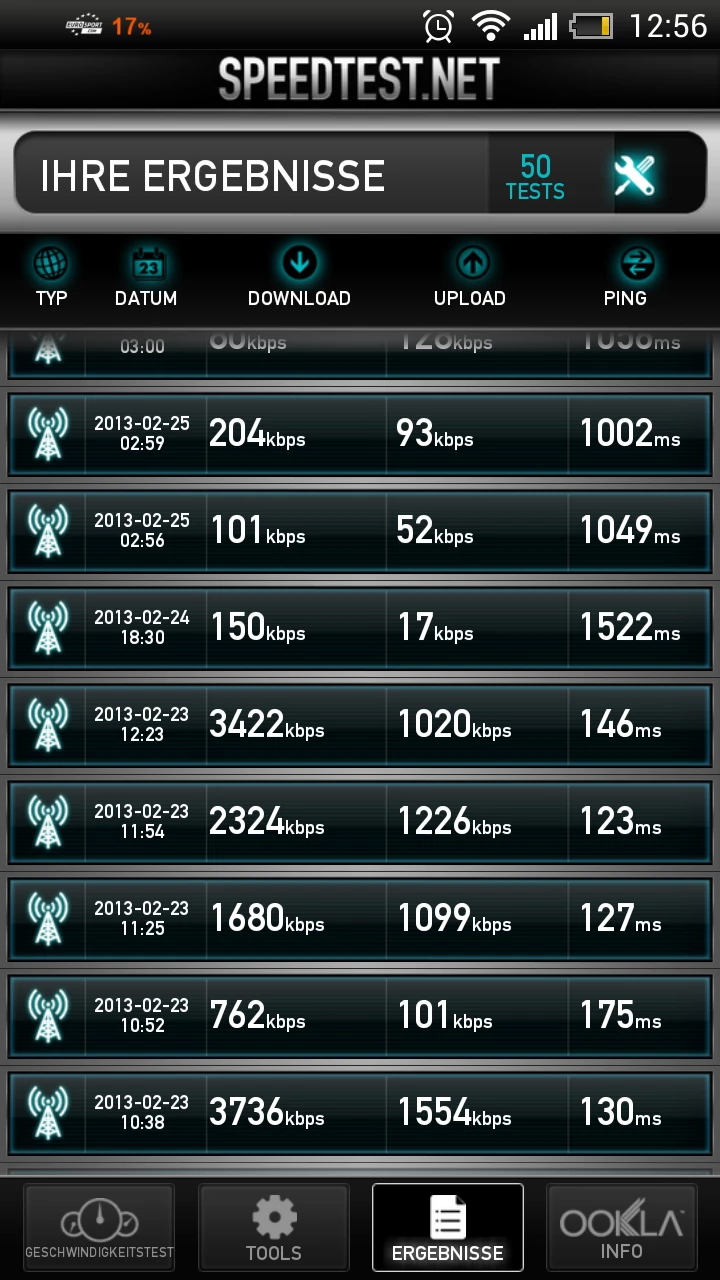The height and width of the screenshot is (1280, 720).
Task: Open result from 2013-02-23 11:54
Action: pyautogui.click(x=360, y=822)
